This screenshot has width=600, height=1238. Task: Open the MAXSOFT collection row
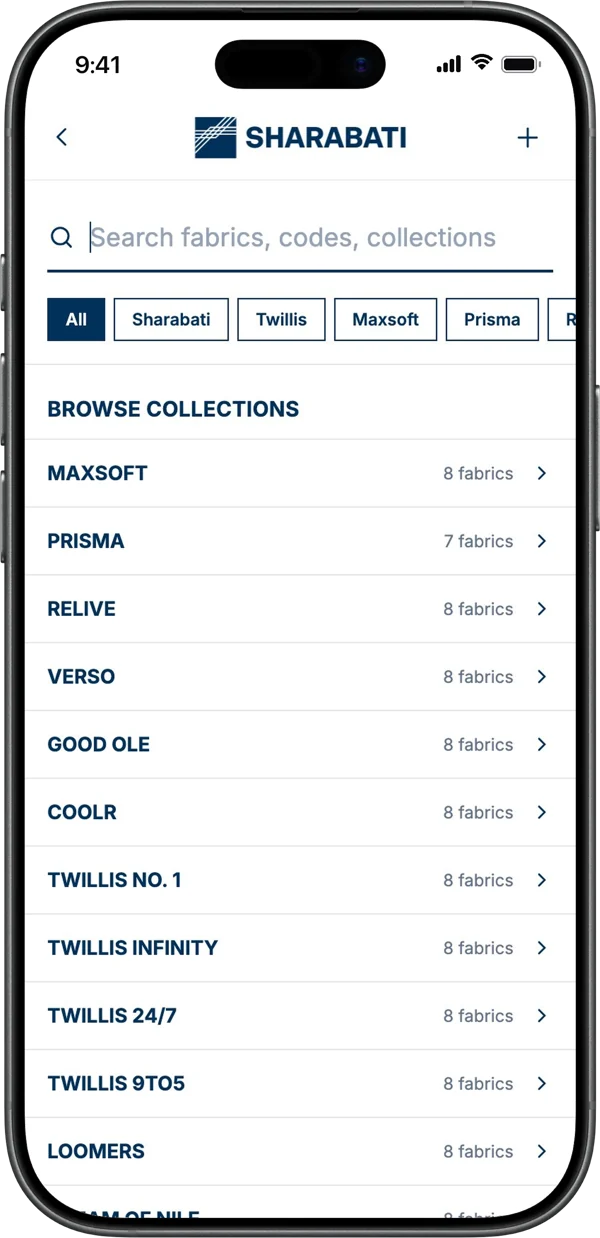click(300, 473)
